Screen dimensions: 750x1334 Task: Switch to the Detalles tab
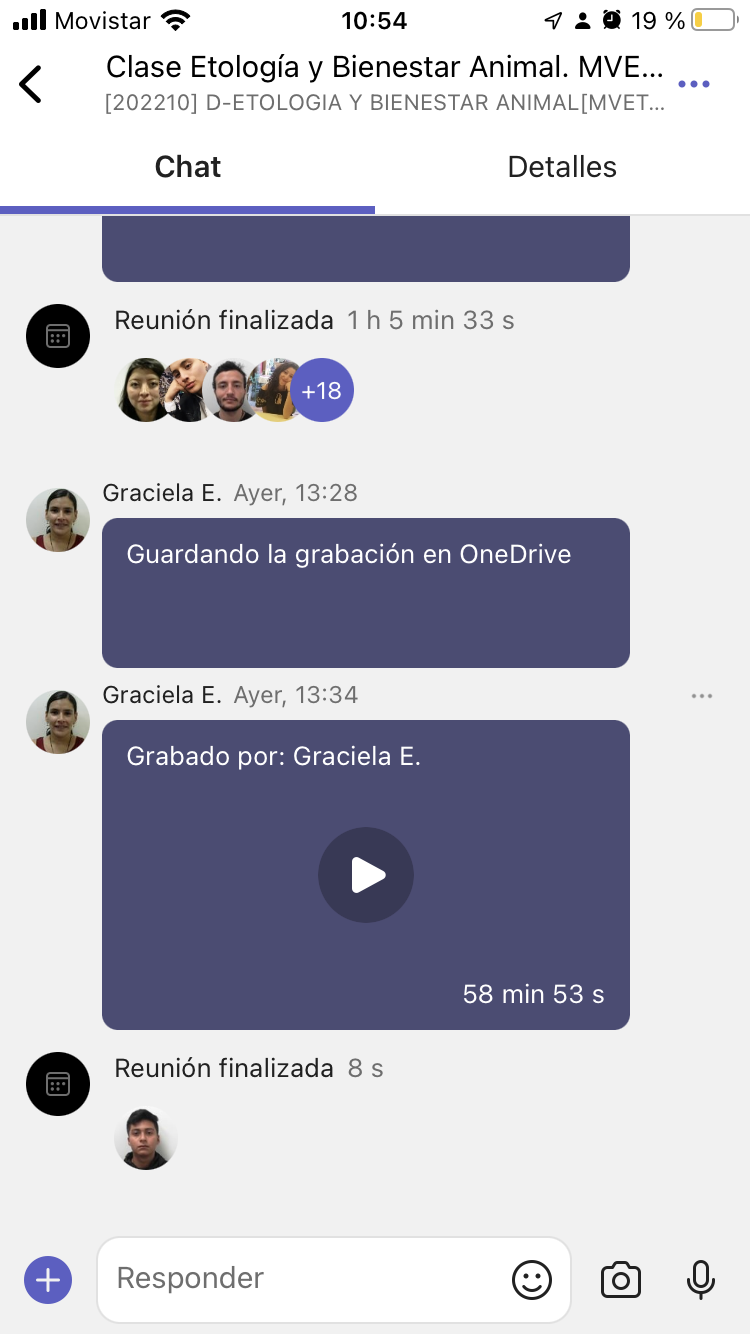[x=562, y=167]
